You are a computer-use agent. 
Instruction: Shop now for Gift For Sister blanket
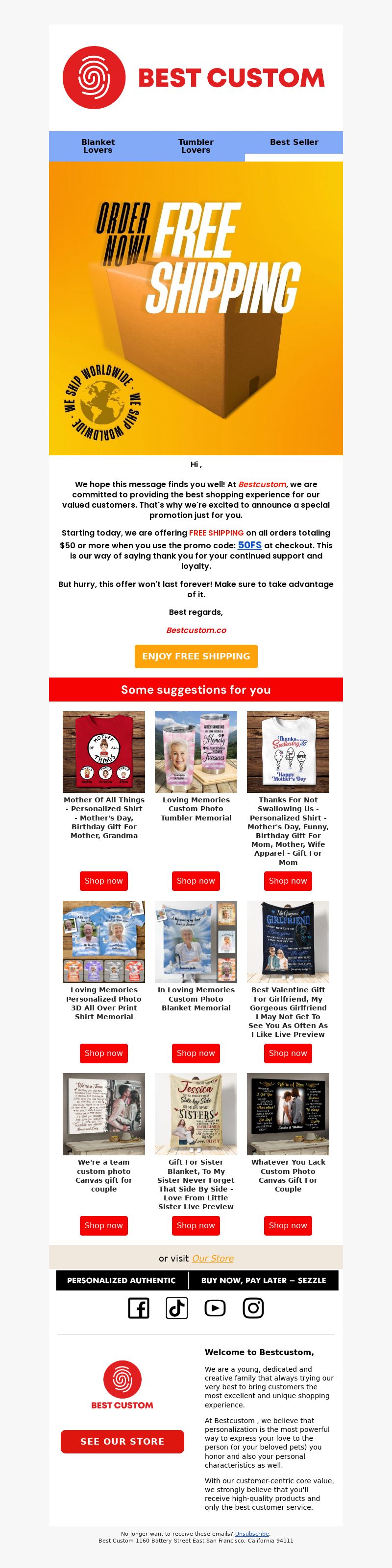196,1225
